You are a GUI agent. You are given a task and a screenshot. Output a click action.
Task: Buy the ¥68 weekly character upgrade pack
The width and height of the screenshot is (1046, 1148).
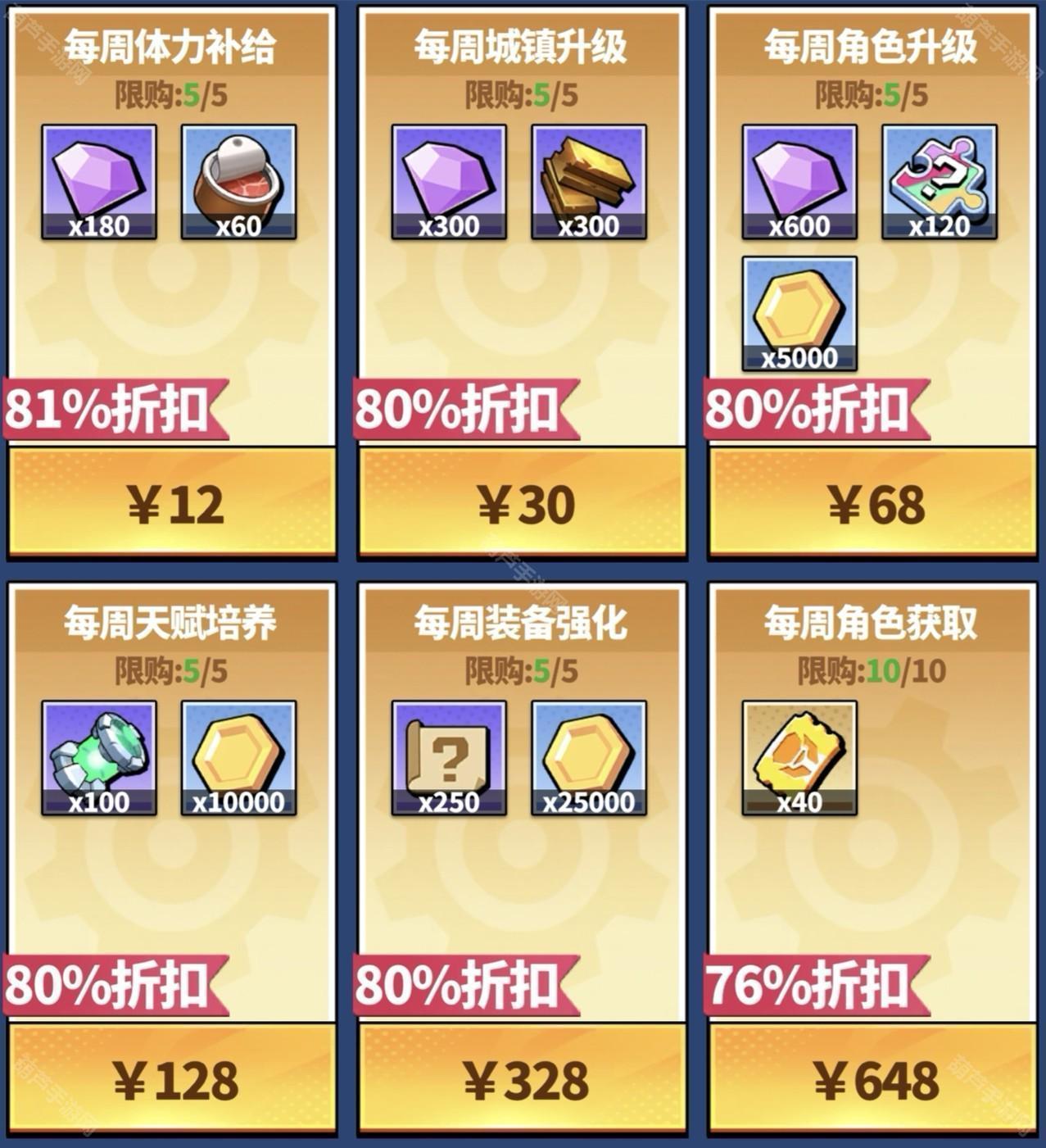(x=874, y=503)
